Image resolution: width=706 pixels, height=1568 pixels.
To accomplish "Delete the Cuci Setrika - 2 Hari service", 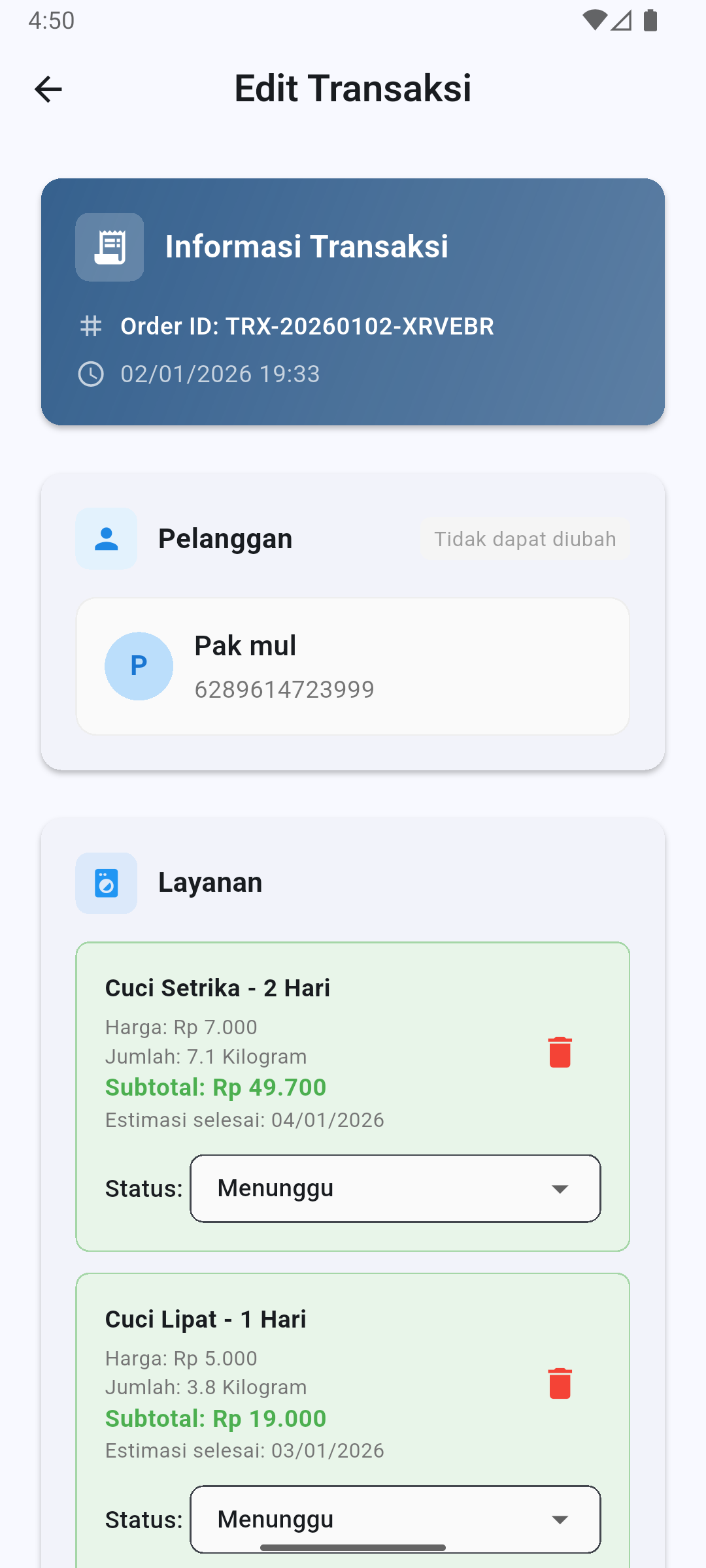I will (559, 1052).
